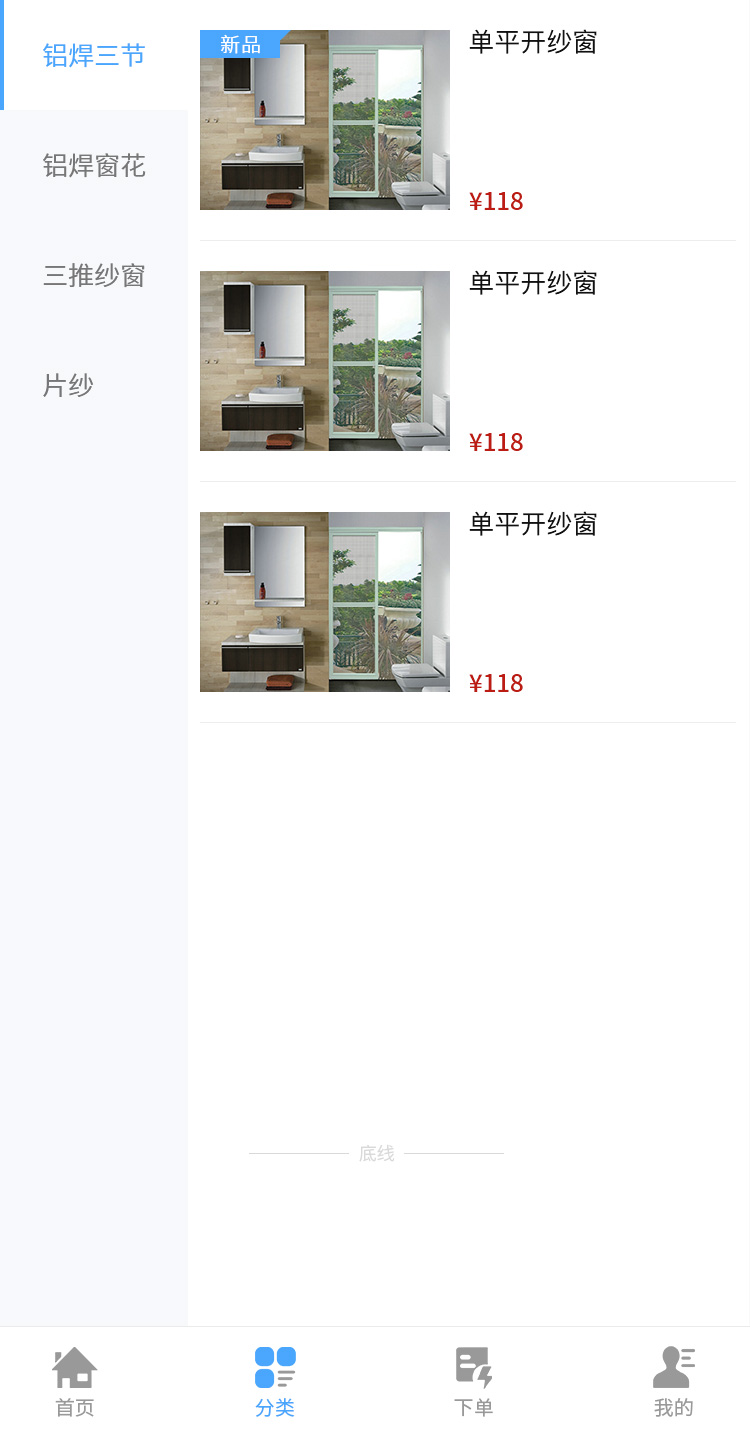Switch to the 下单 tab
This screenshot has height=1437, width=750.
(473, 1381)
